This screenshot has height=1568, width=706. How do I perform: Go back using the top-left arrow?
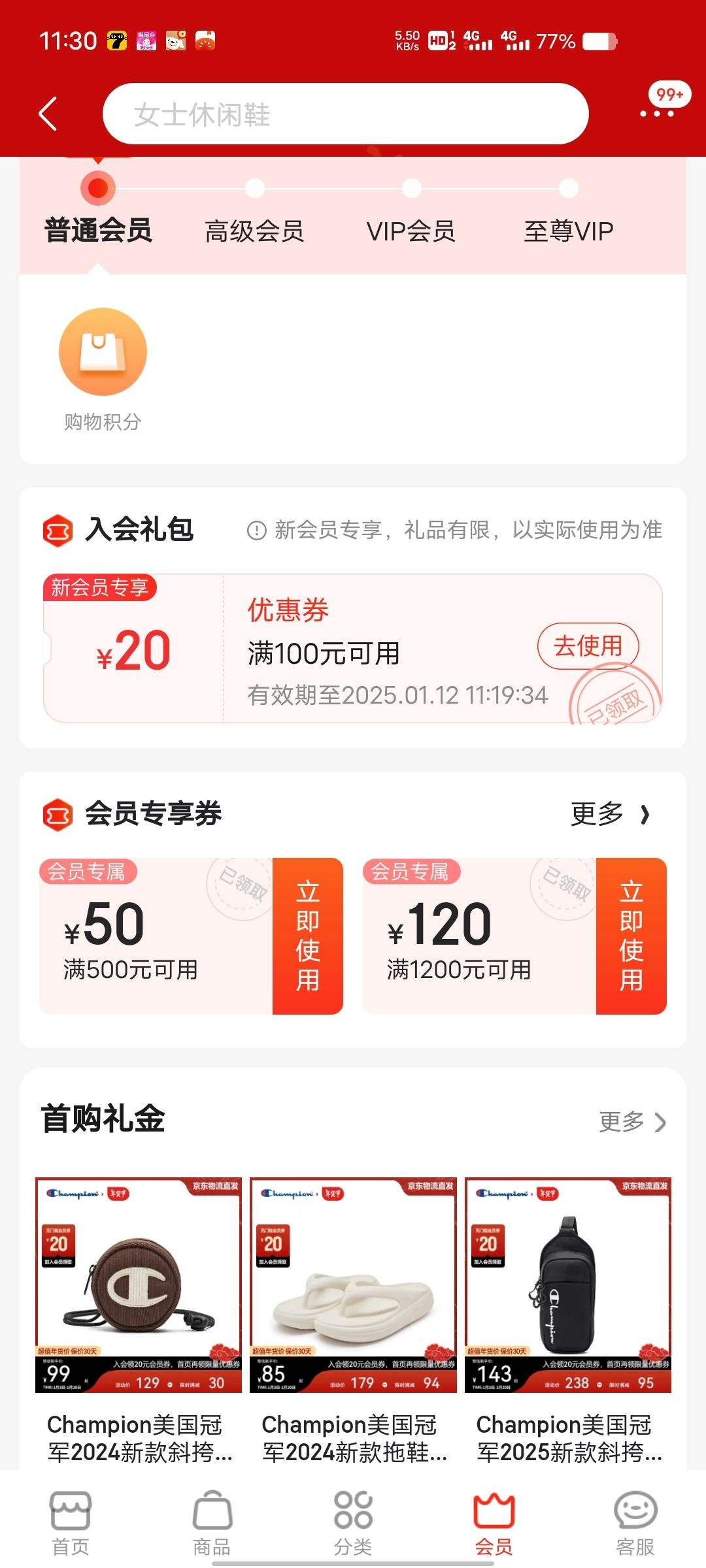coord(48,114)
